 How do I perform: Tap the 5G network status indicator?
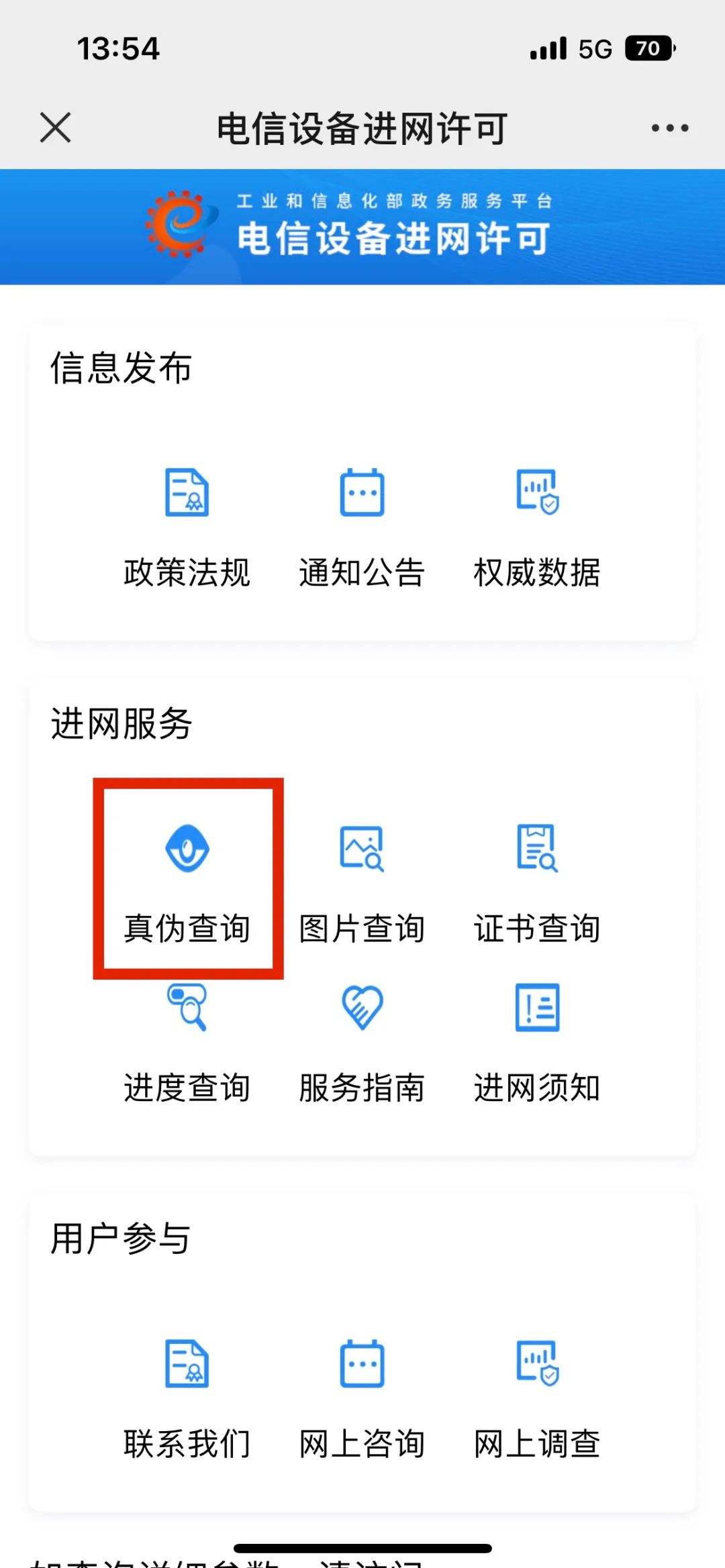coord(591,48)
